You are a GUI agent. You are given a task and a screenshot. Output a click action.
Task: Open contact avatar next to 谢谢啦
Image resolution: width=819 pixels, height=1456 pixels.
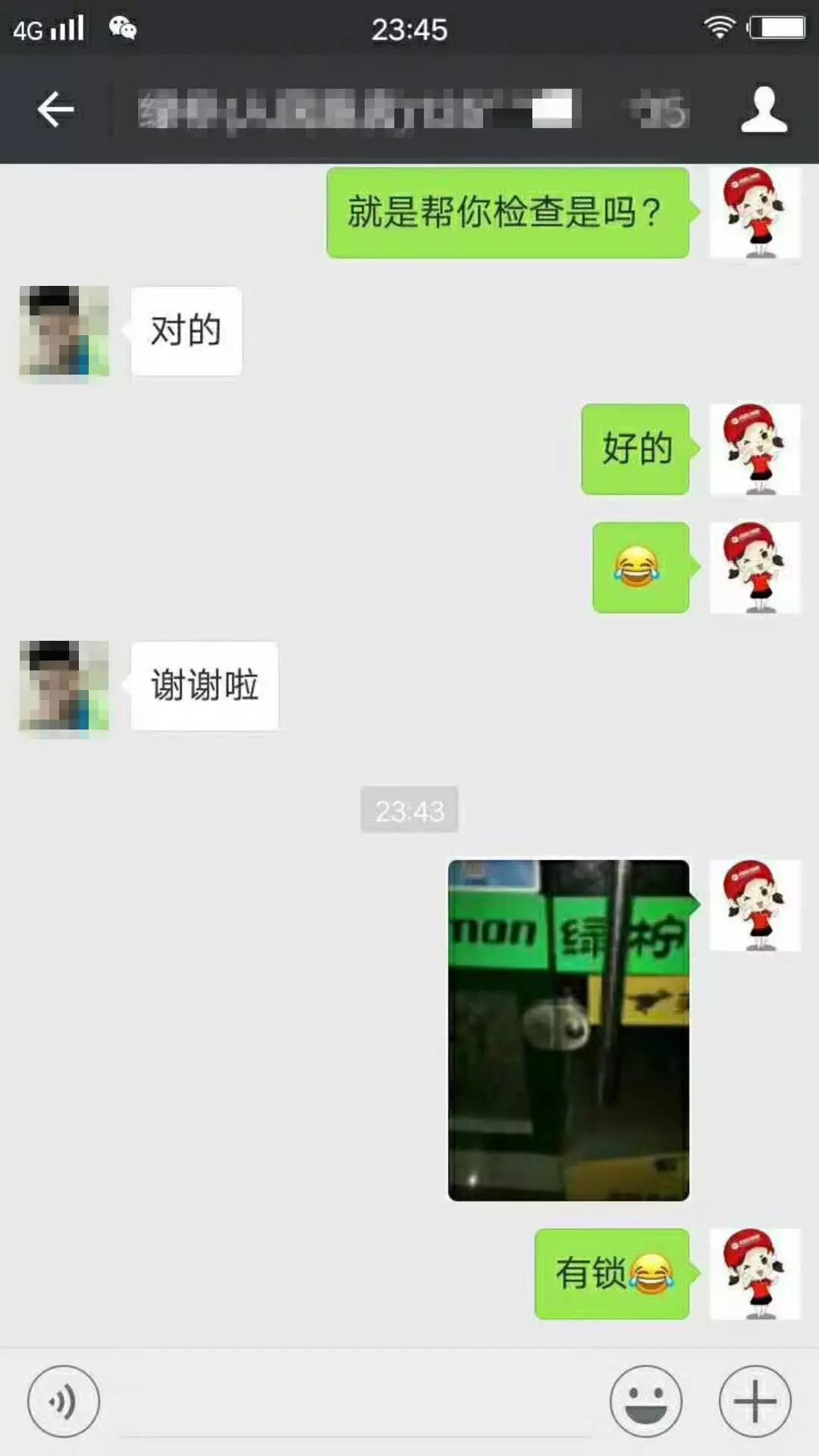coord(64,686)
